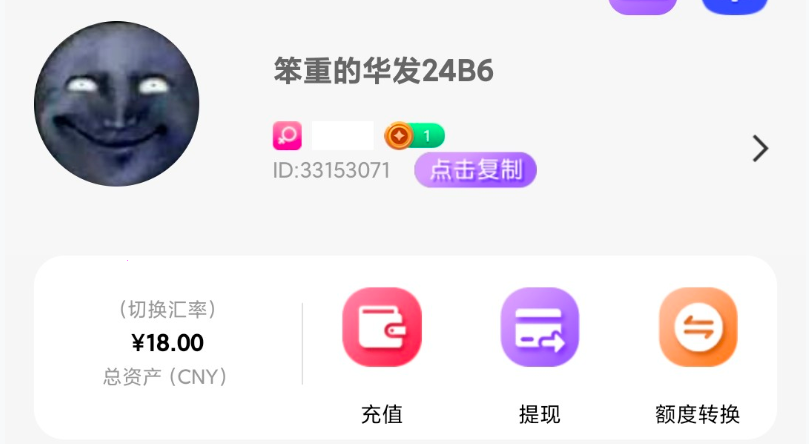Image resolution: width=809 pixels, height=444 pixels.
Task: Open profile details via the right chevron
Action: point(760,149)
